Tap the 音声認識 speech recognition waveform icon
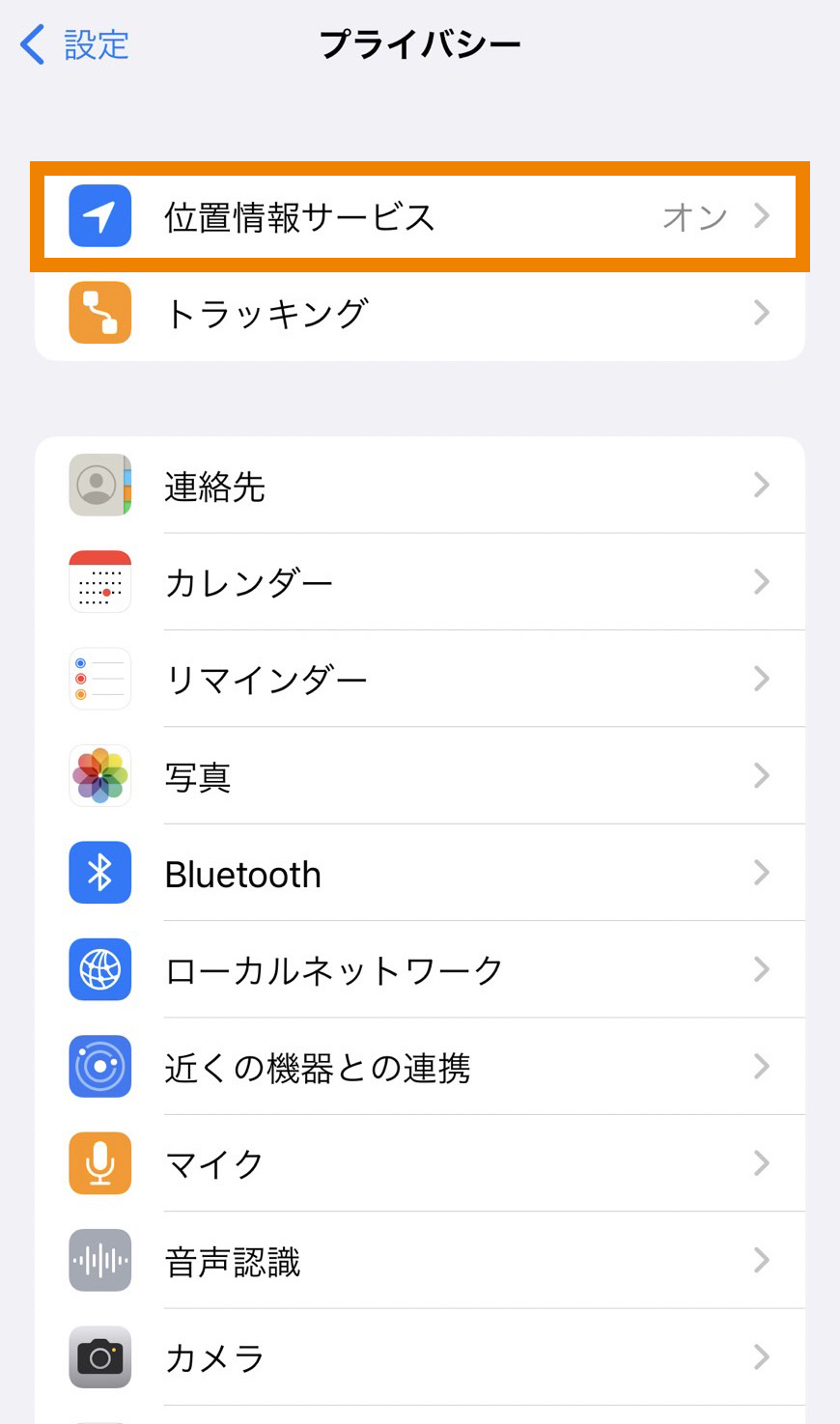 tap(99, 1260)
